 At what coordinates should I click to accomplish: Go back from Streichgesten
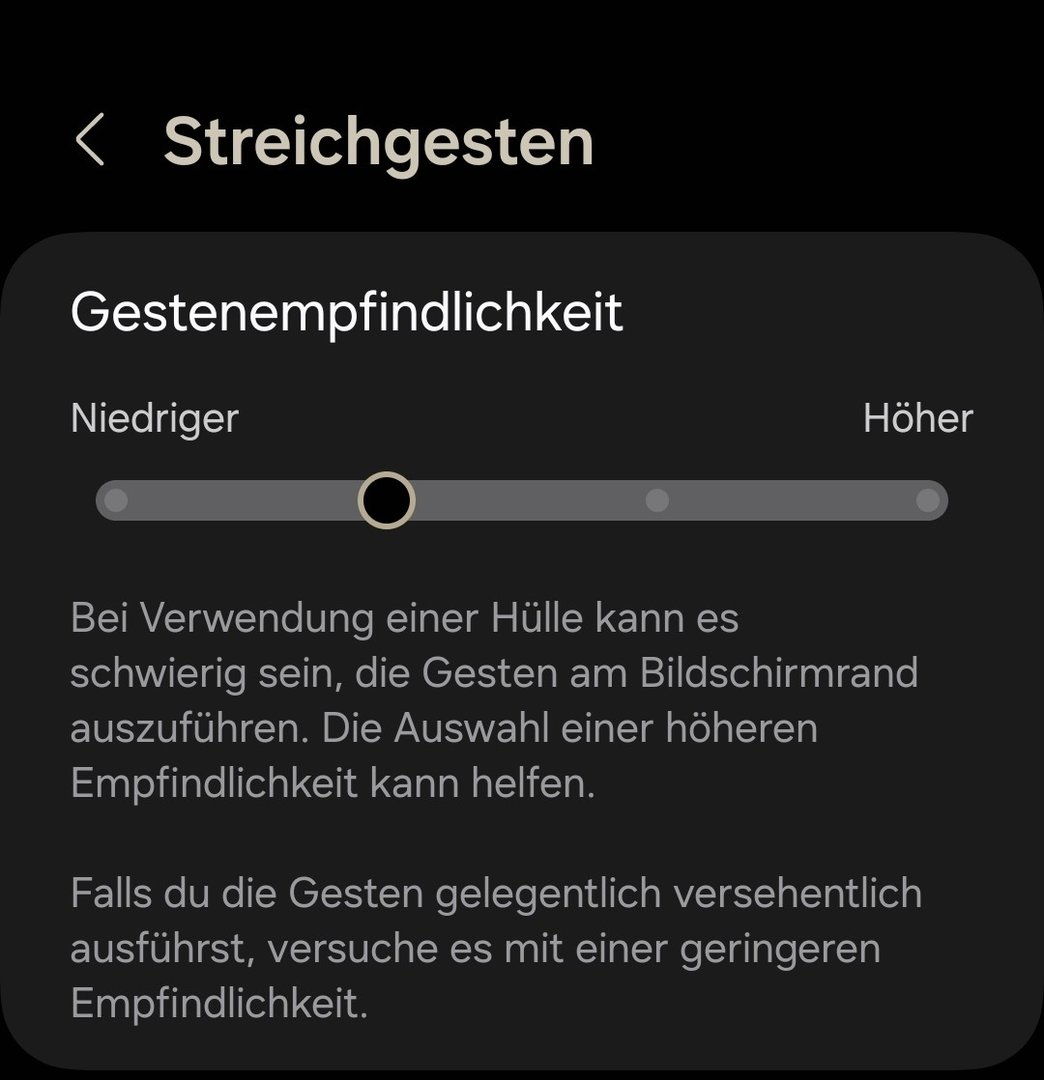[90, 140]
